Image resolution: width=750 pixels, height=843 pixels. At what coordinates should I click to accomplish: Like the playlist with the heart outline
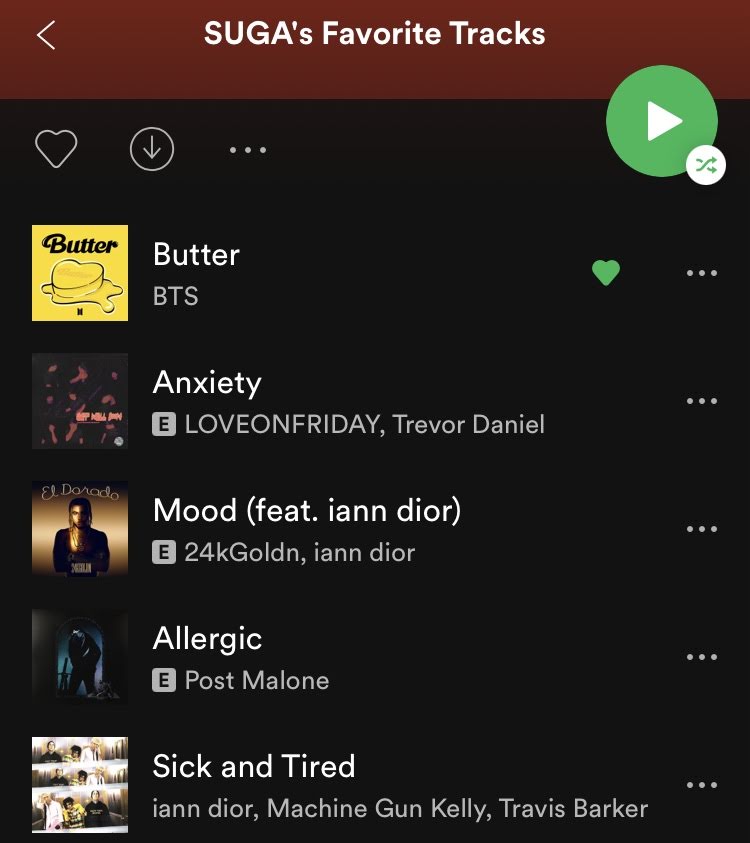pyautogui.click(x=56, y=150)
